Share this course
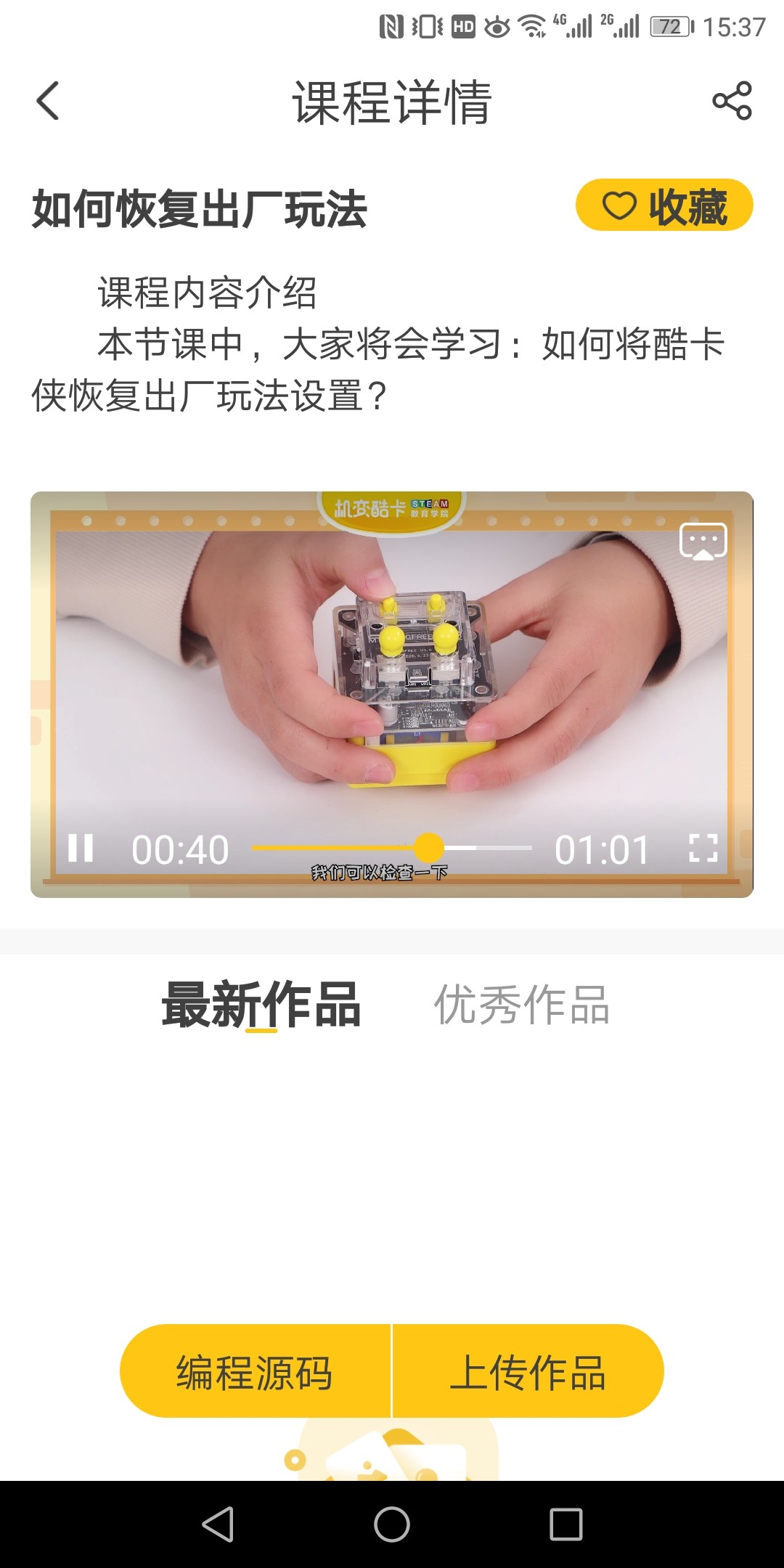The height and width of the screenshot is (1568, 784). (x=732, y=101)
